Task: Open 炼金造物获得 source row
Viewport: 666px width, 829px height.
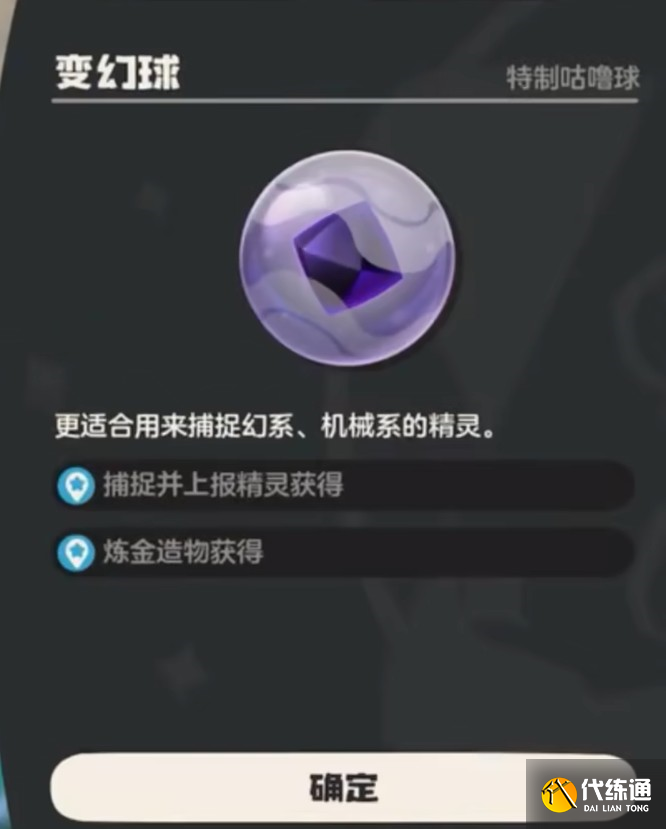Action: click(343, 552)
